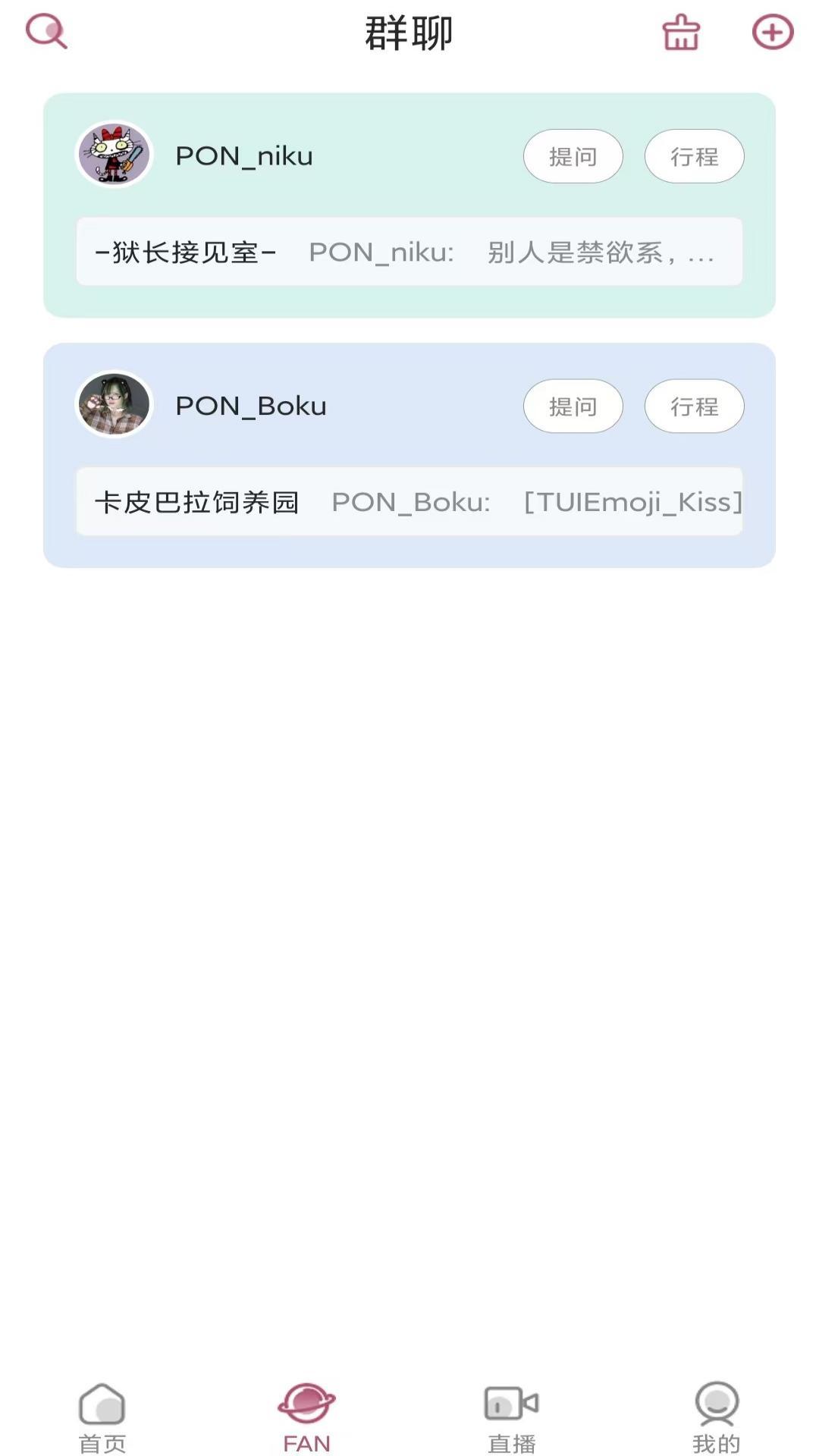819x1456 pixels.
Task: Tap the plus icon to create group chat
Action: click(x=772, y=33)
